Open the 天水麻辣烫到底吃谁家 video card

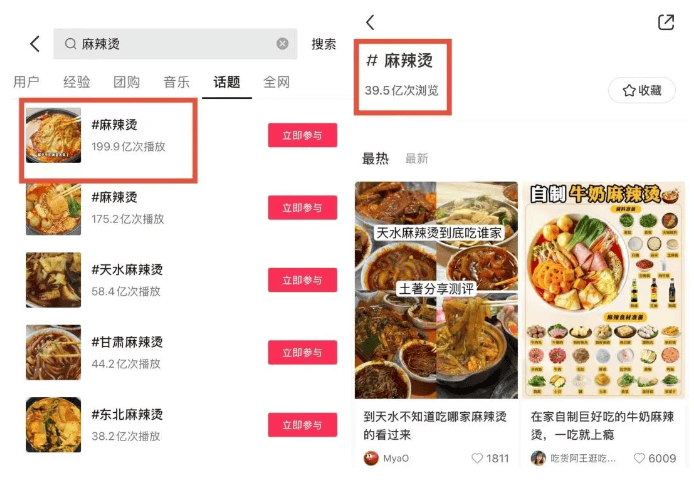tap(436, 290)
